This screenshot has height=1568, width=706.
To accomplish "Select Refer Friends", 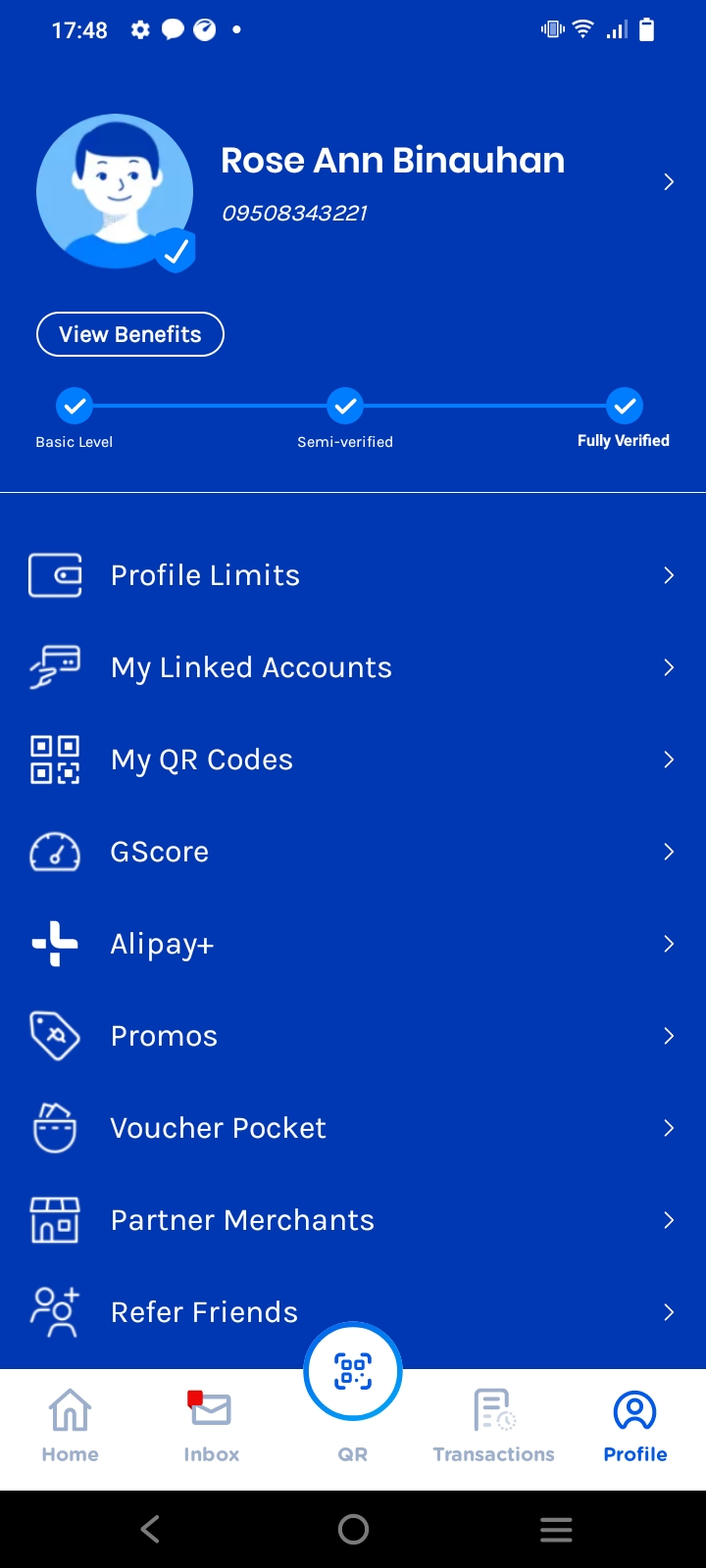I will [x=204, y=1311].
